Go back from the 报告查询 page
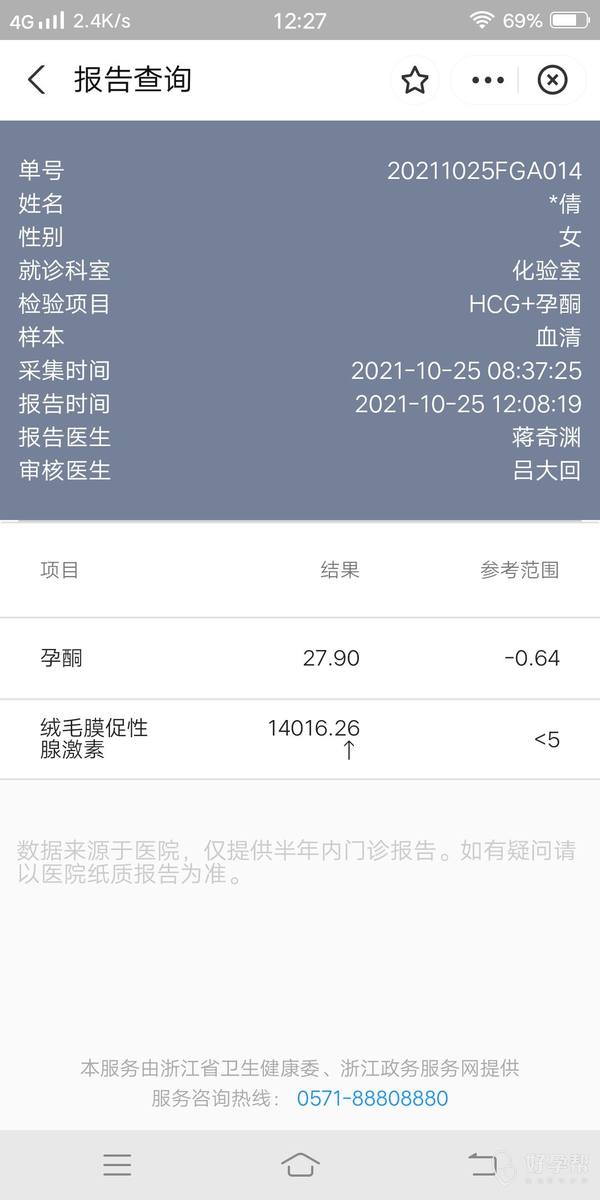The width and height of the screenshot is (600, 1200). [37, 80]
